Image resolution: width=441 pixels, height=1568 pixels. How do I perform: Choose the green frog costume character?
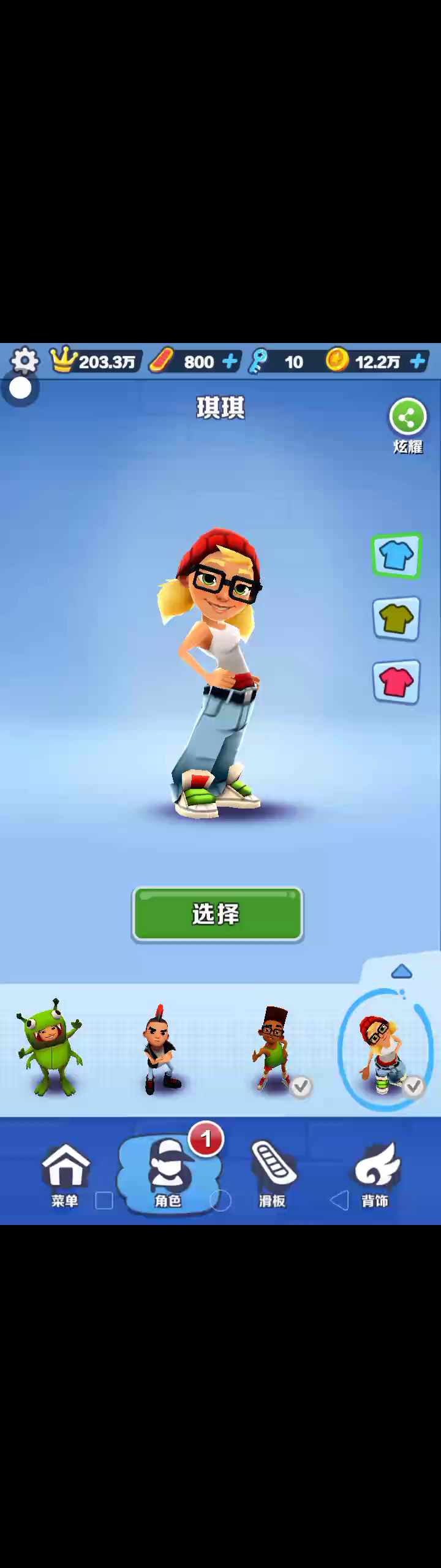50,1049
